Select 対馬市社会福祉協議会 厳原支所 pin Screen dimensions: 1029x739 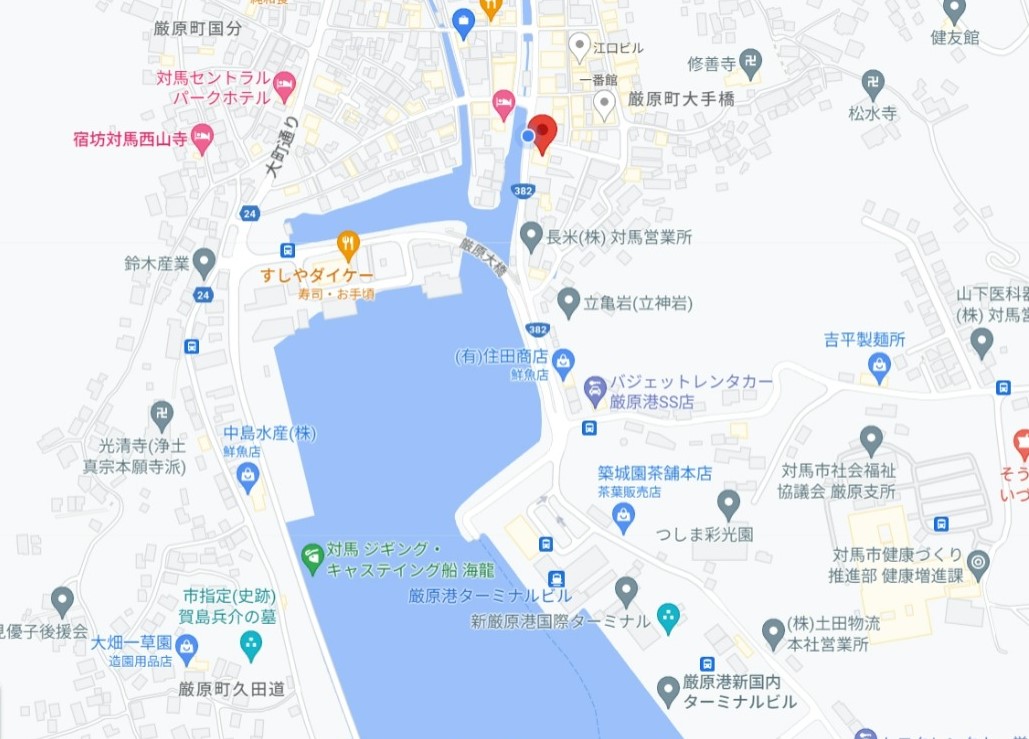click(871, 438)
